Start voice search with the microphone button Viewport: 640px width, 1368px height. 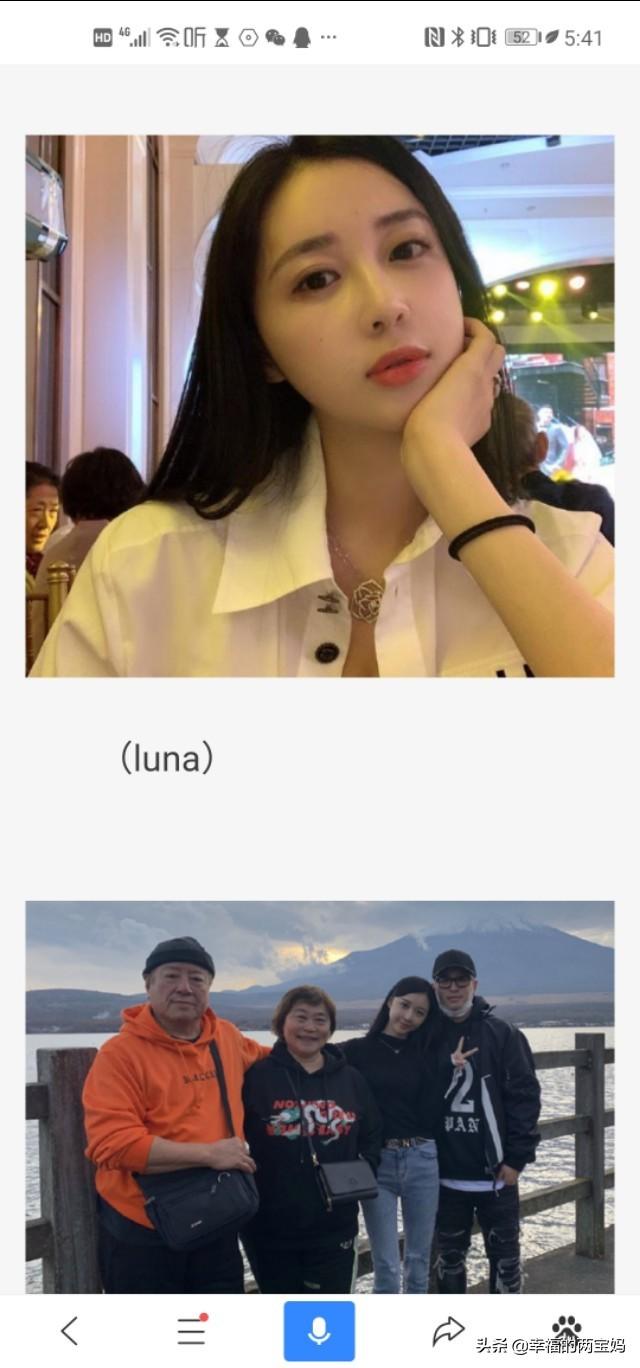click(x=319, y=1331)
